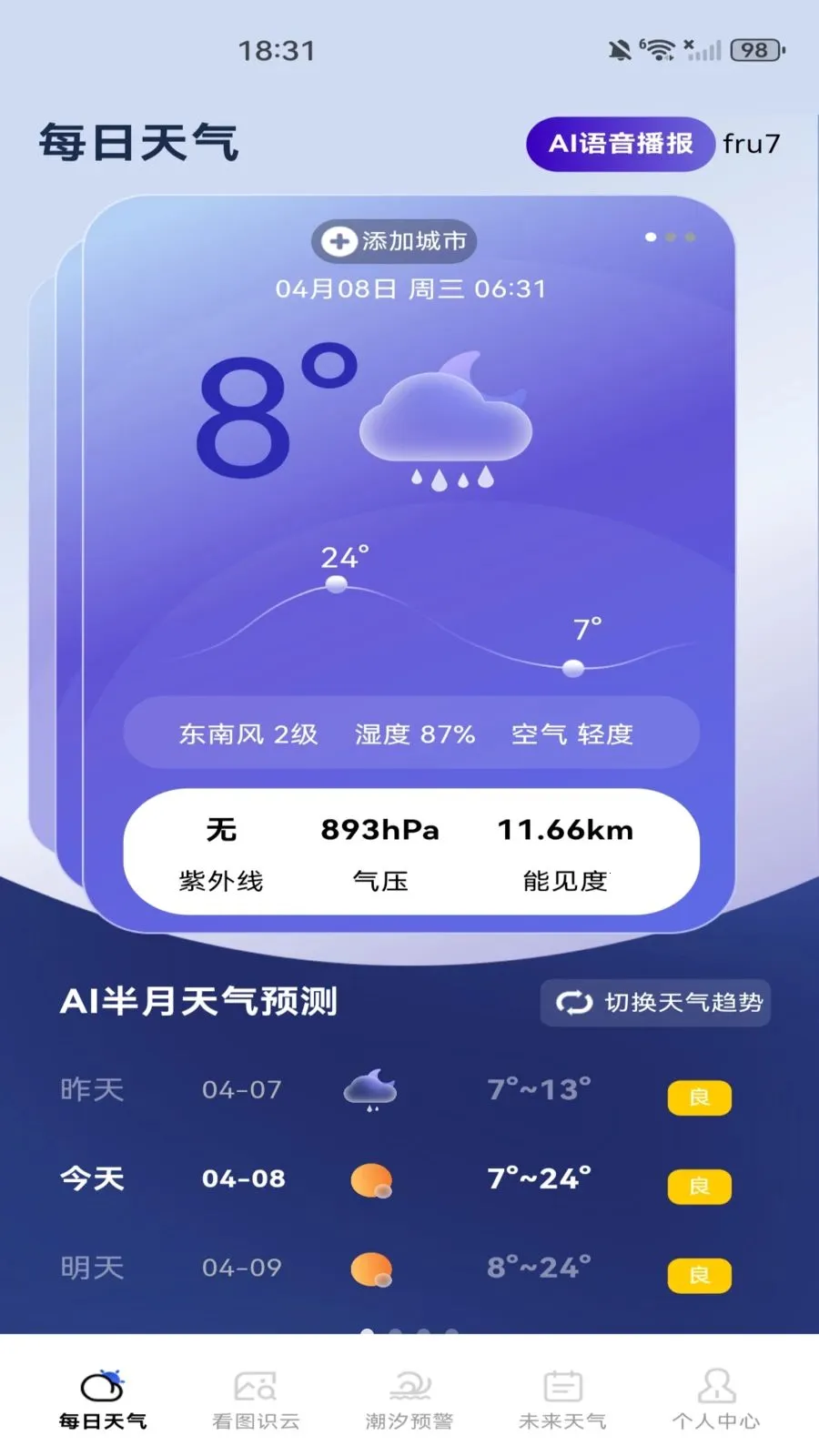
Task: Click today's sunny weather icon
Action: point(370,1179)
